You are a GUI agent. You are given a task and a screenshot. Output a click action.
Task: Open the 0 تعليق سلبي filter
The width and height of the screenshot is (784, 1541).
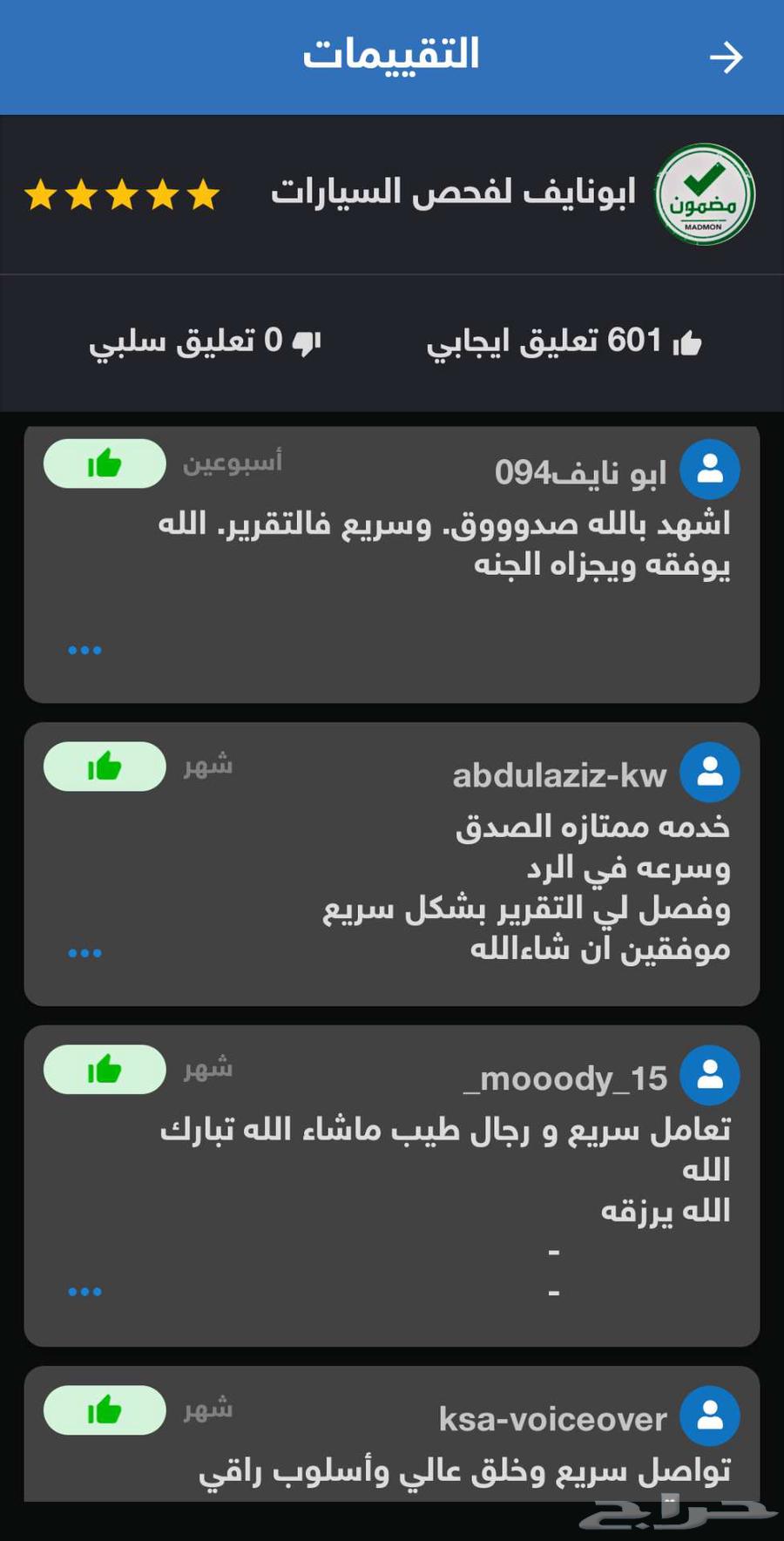[x=200, y=341]
